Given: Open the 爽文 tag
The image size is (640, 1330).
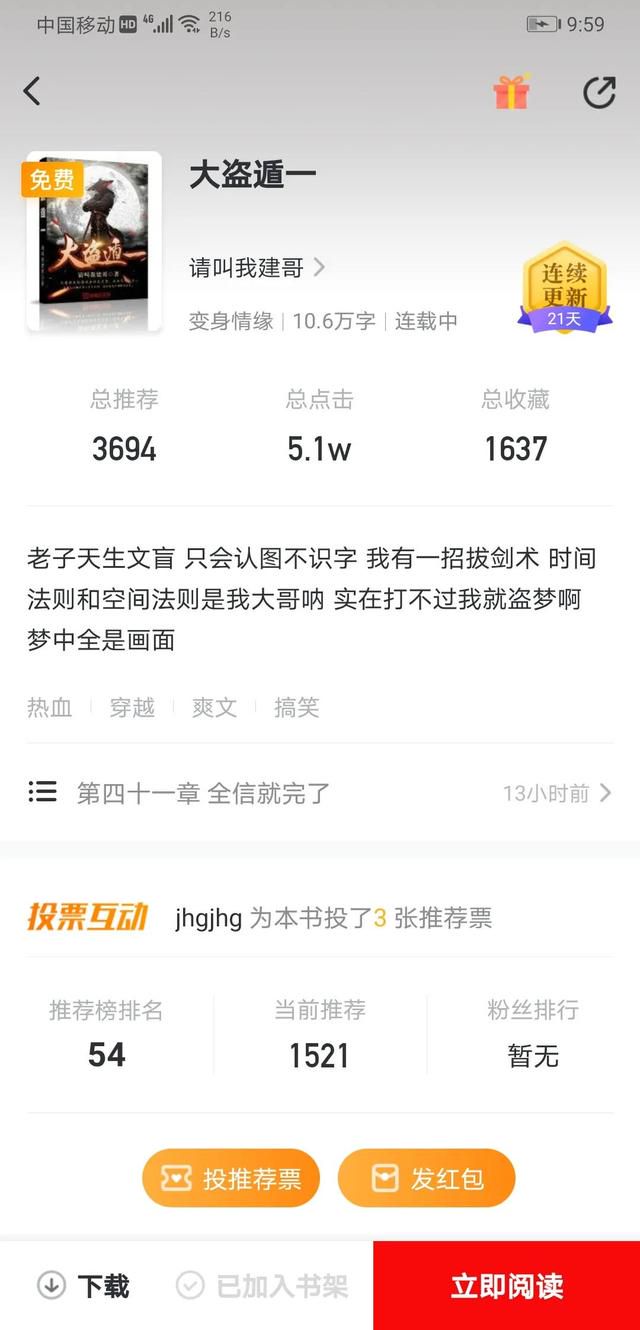Looking at the screenshot, I should click(214, 707).
